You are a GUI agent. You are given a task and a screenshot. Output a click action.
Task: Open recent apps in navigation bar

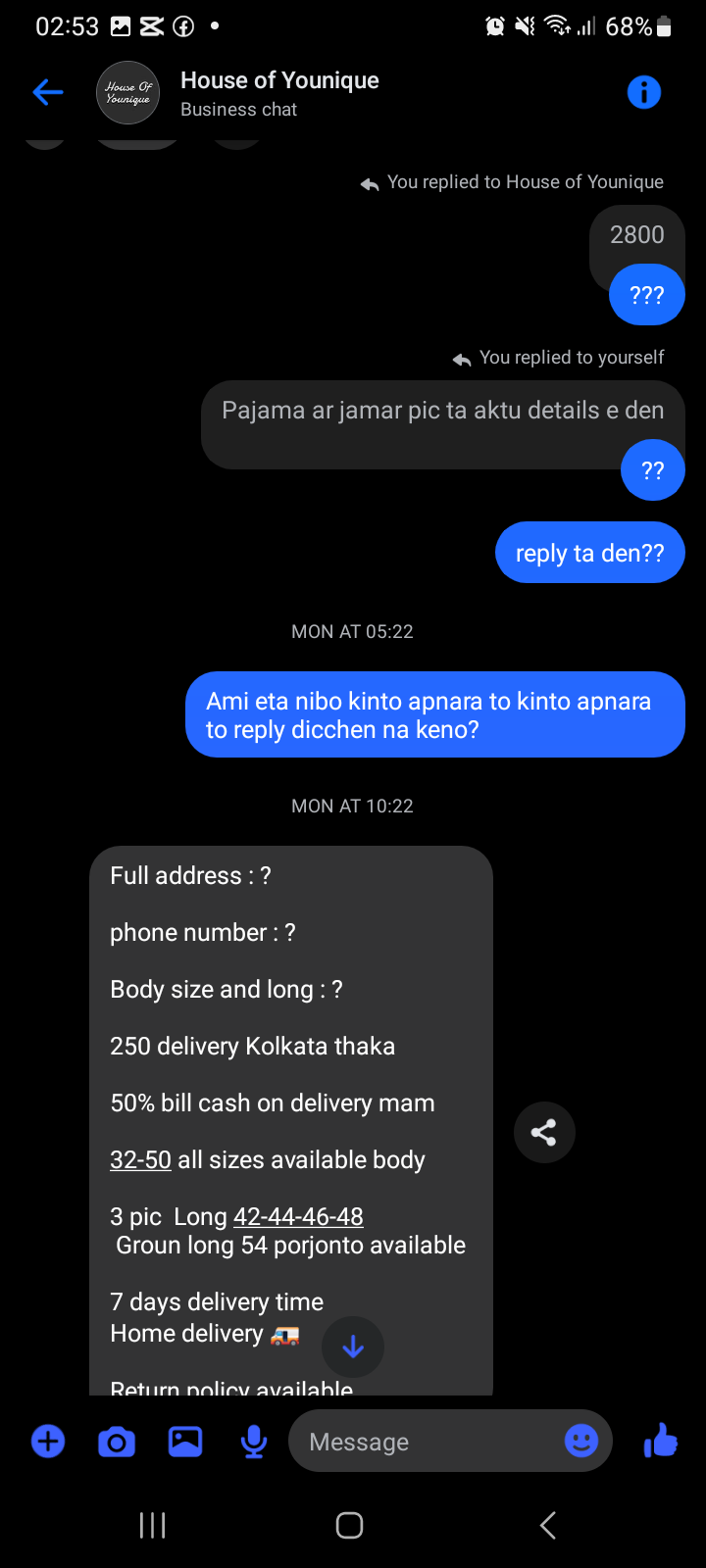click(x=152, y=1525)
